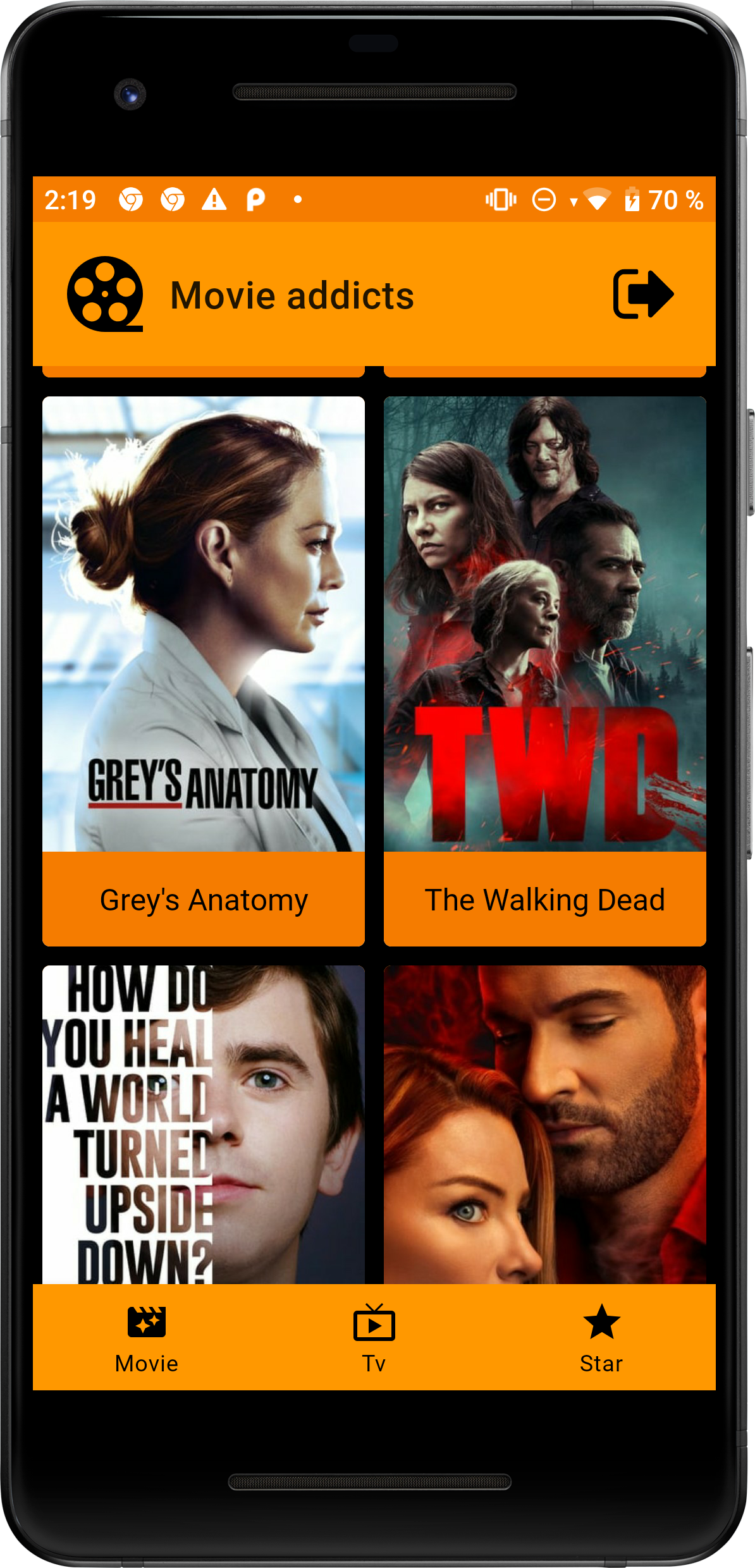Open the show with the "How do you heal" poster
Screen dimensions: 755x1568
coord(204,1124)
